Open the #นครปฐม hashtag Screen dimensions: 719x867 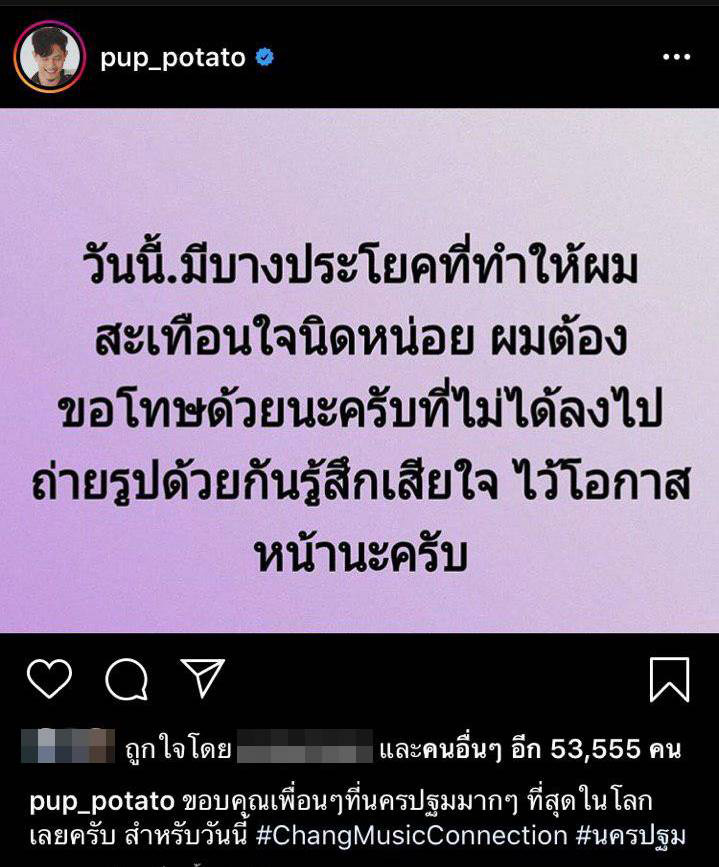631,835
